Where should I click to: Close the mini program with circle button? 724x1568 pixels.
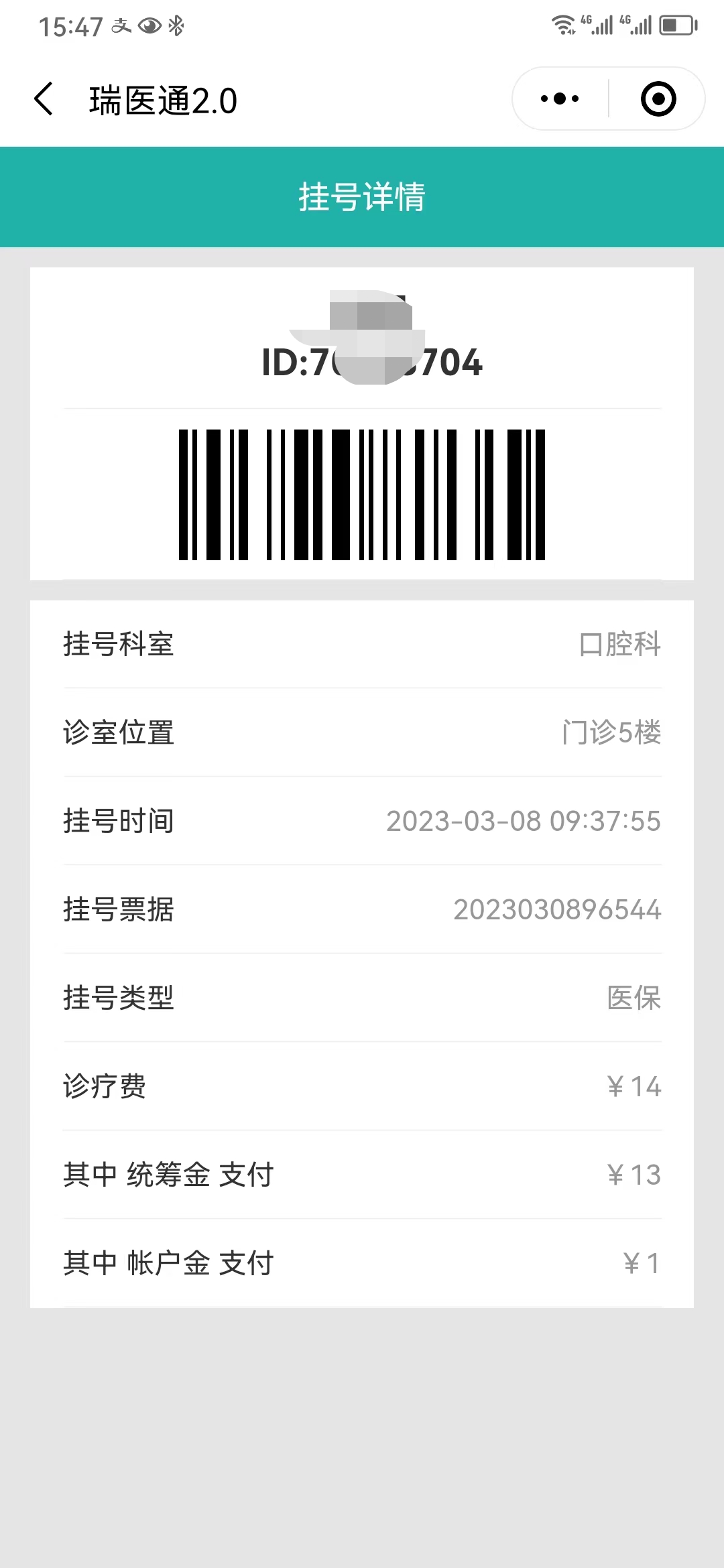click(658, 99)
